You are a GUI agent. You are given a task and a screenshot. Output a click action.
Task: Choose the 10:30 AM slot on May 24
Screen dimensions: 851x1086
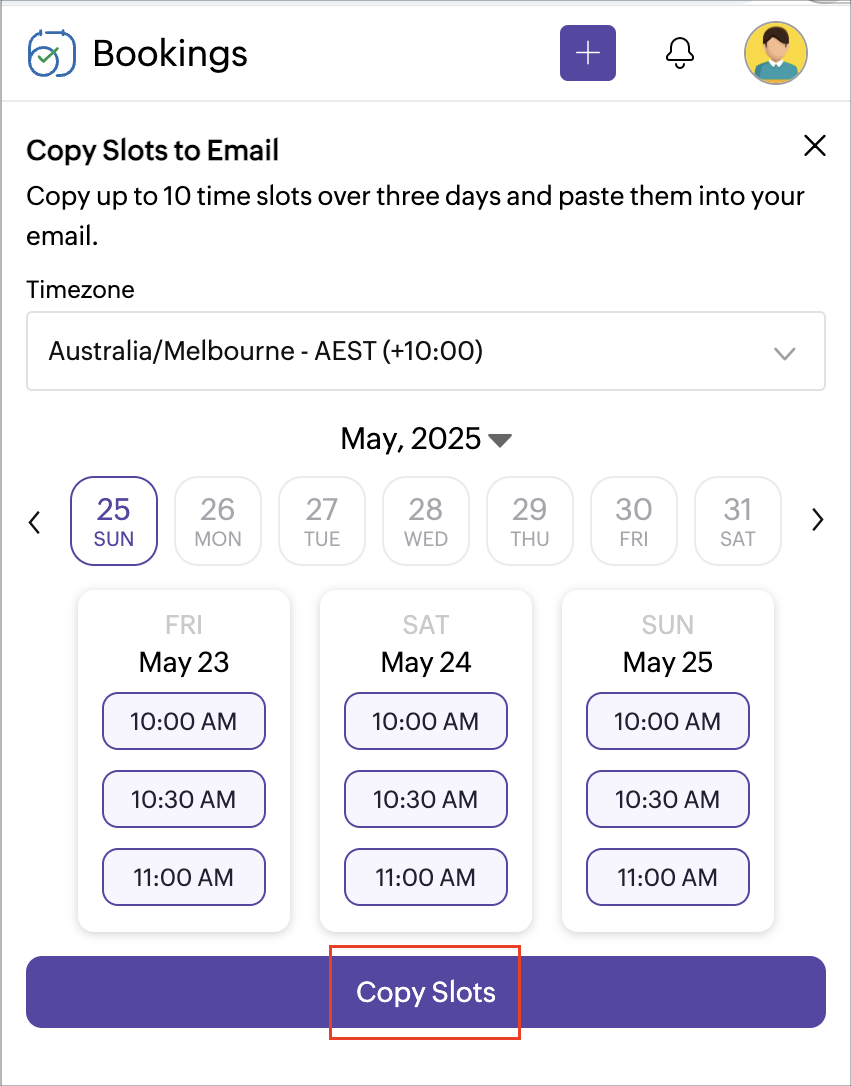[426, 799]
